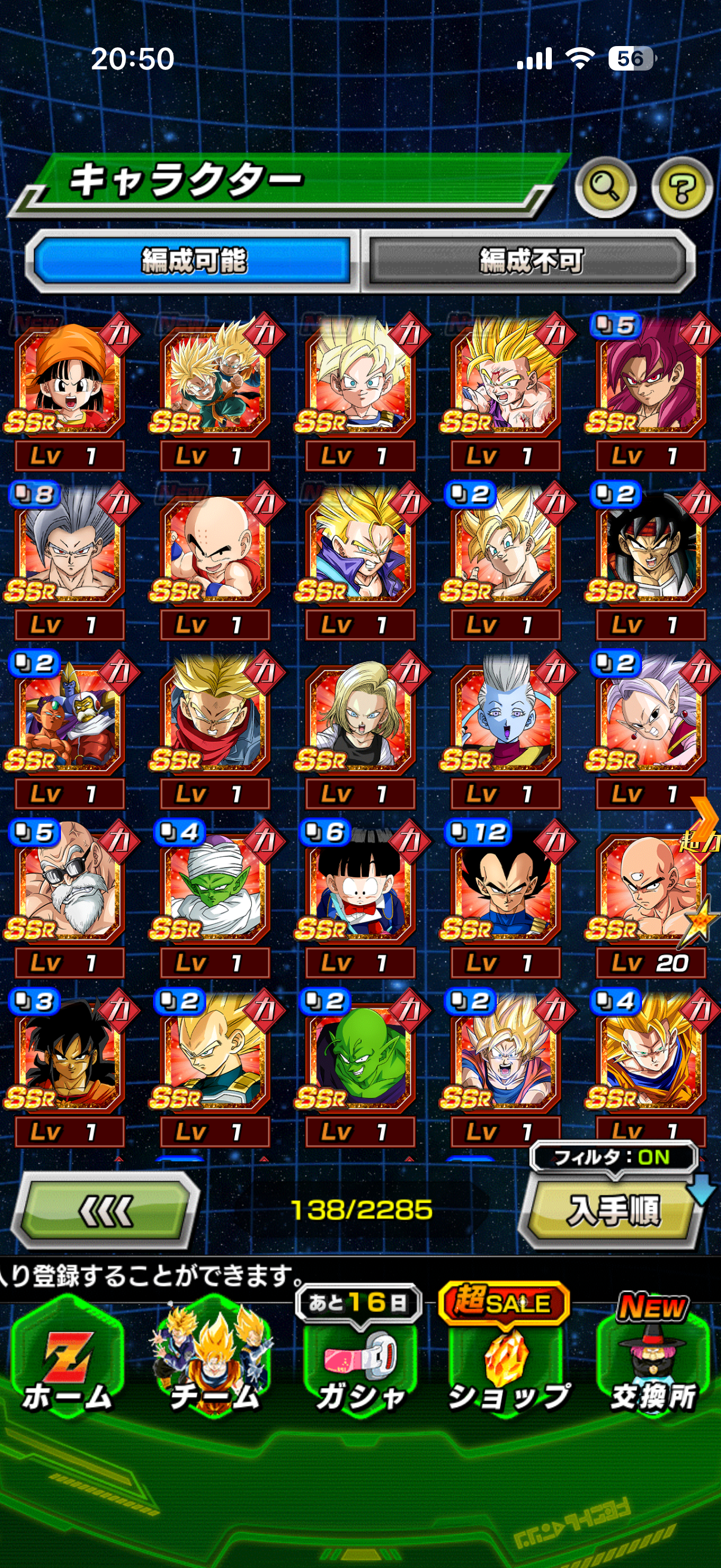Select the girl with orange bandana card

(69, 381)
